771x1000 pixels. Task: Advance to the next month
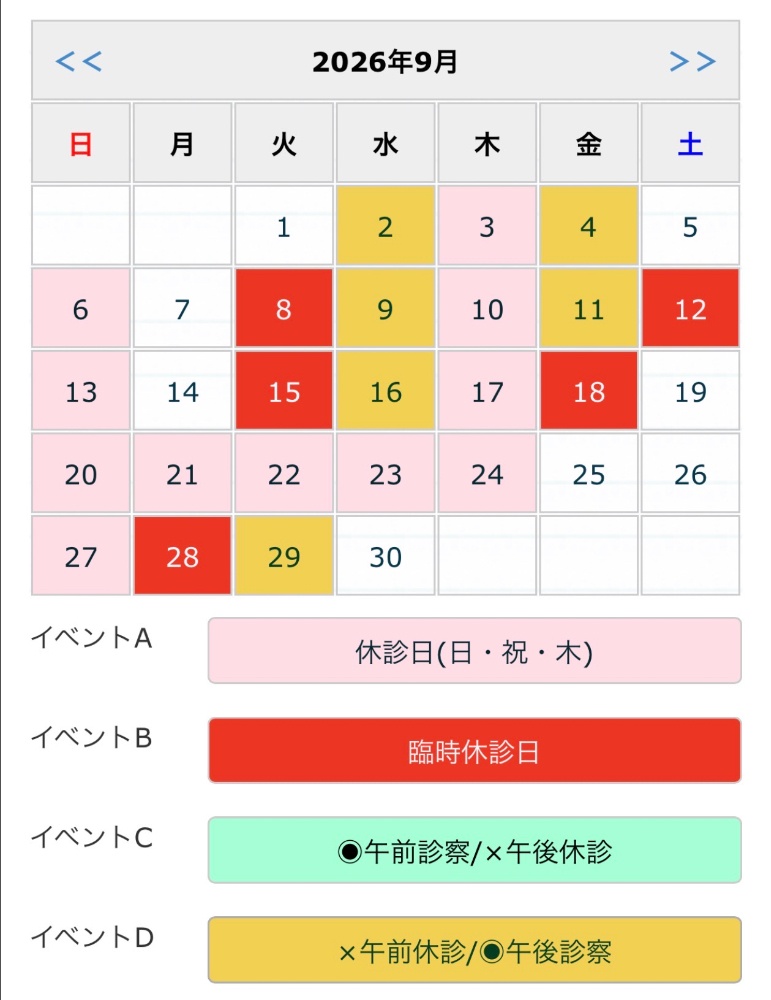(x=692, y=61)
